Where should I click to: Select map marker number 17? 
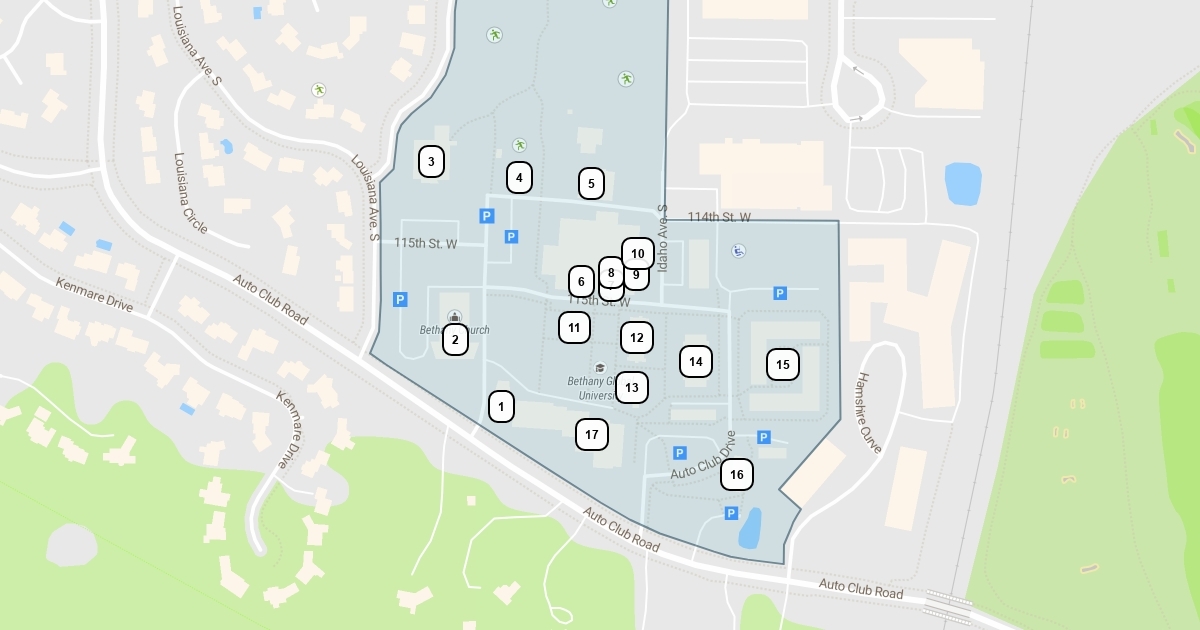592,433
